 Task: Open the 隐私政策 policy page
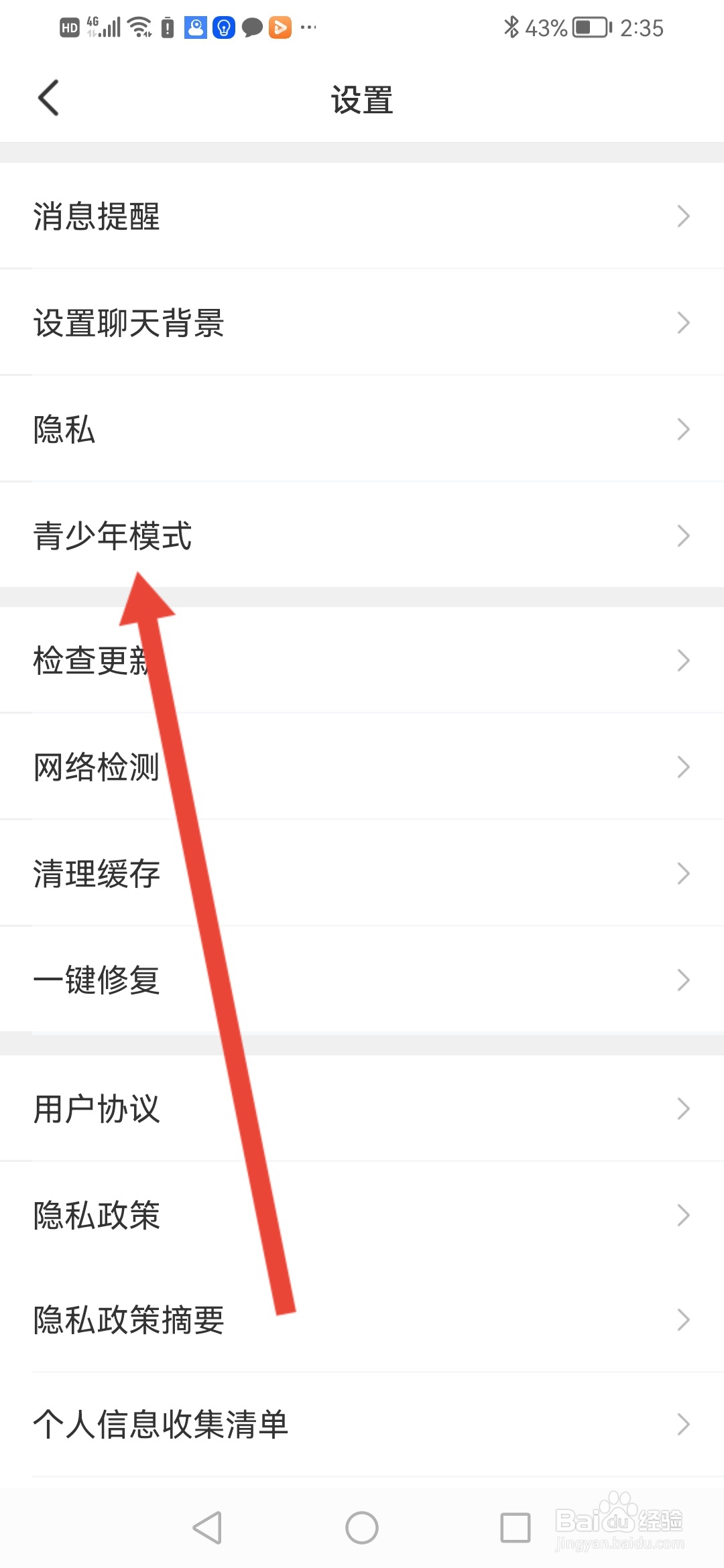click(x=96, y=1214)
